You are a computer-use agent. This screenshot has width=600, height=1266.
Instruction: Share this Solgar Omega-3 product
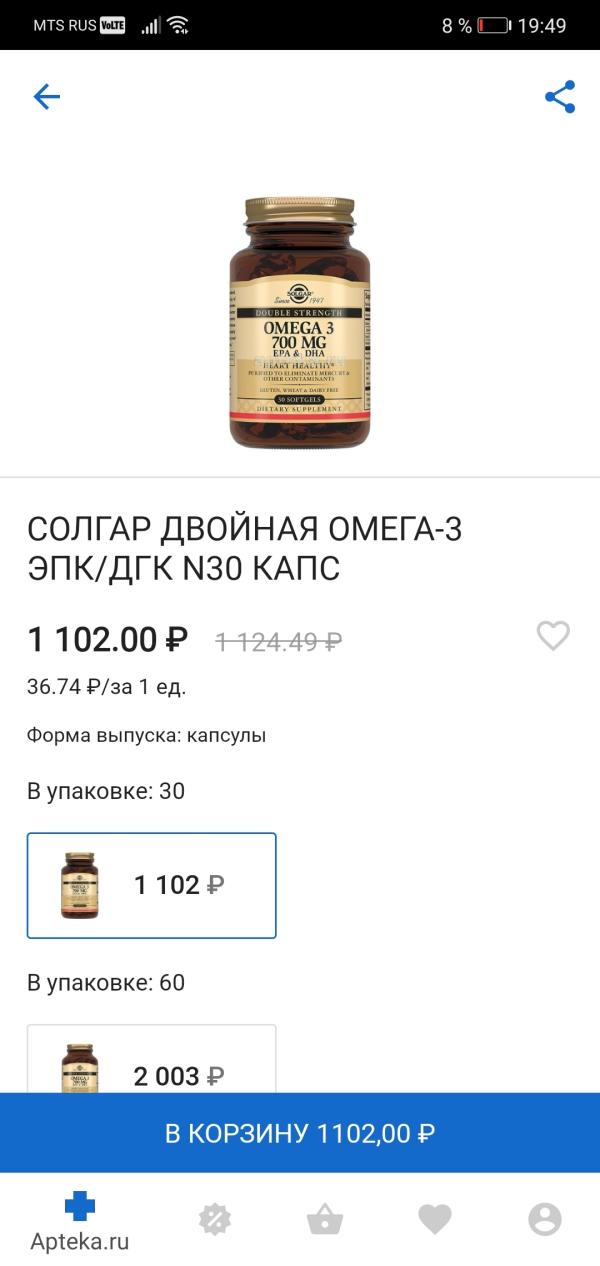pos(560,97)
